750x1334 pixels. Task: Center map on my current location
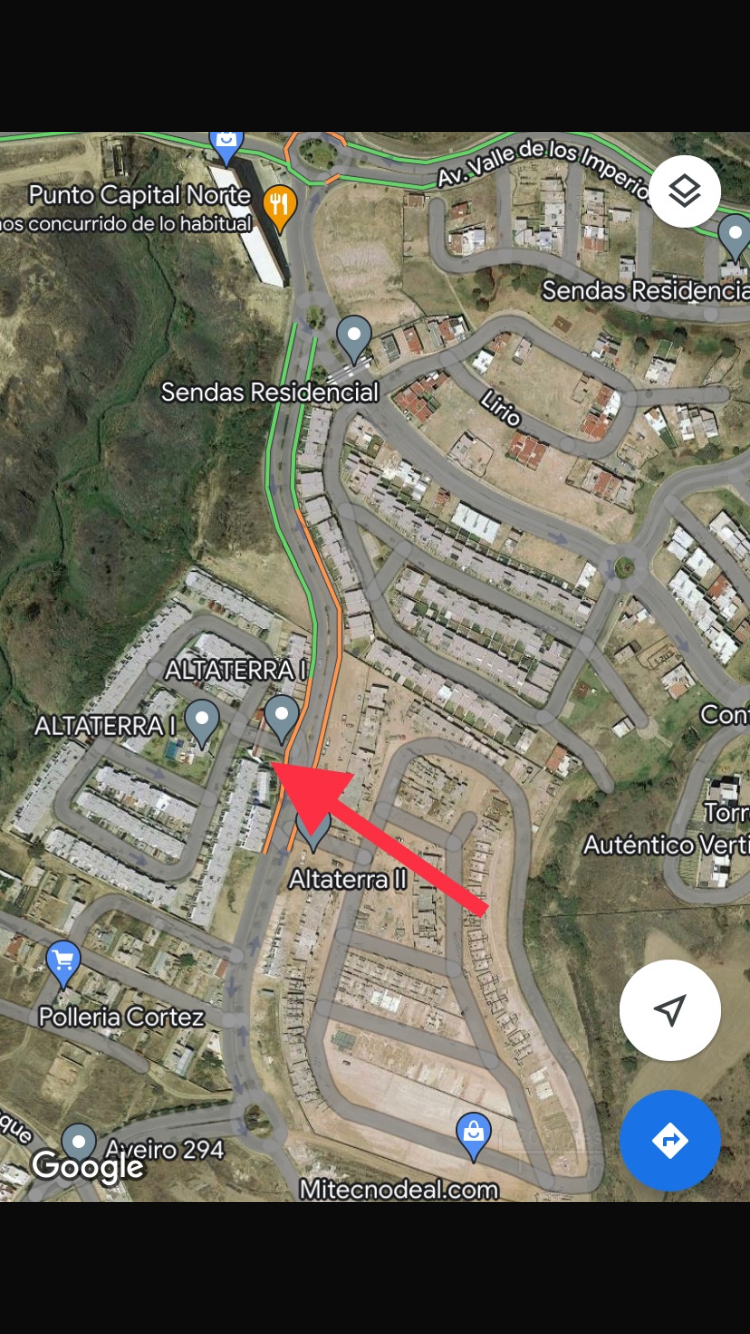pos(669,1010)
